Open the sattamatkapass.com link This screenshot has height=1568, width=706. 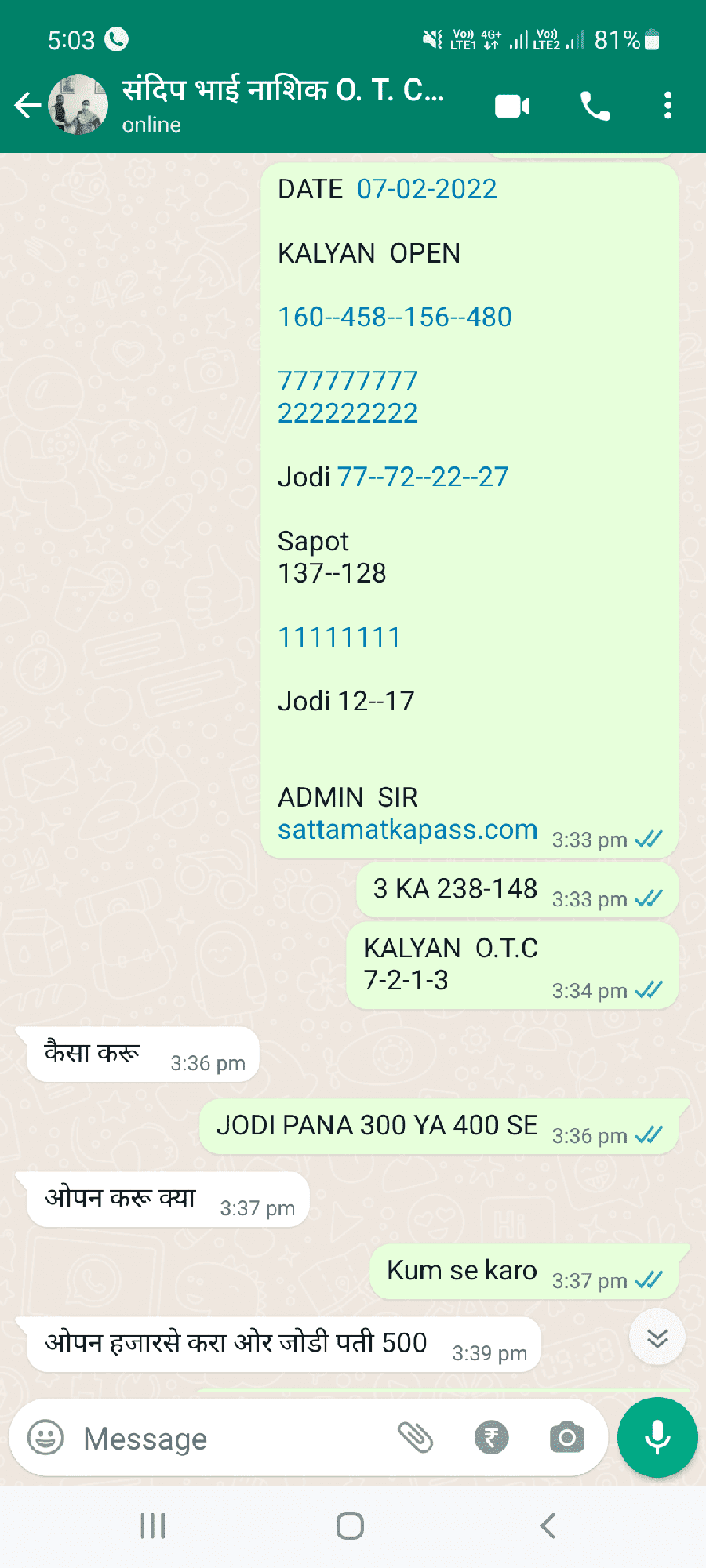tap(408, 829)
